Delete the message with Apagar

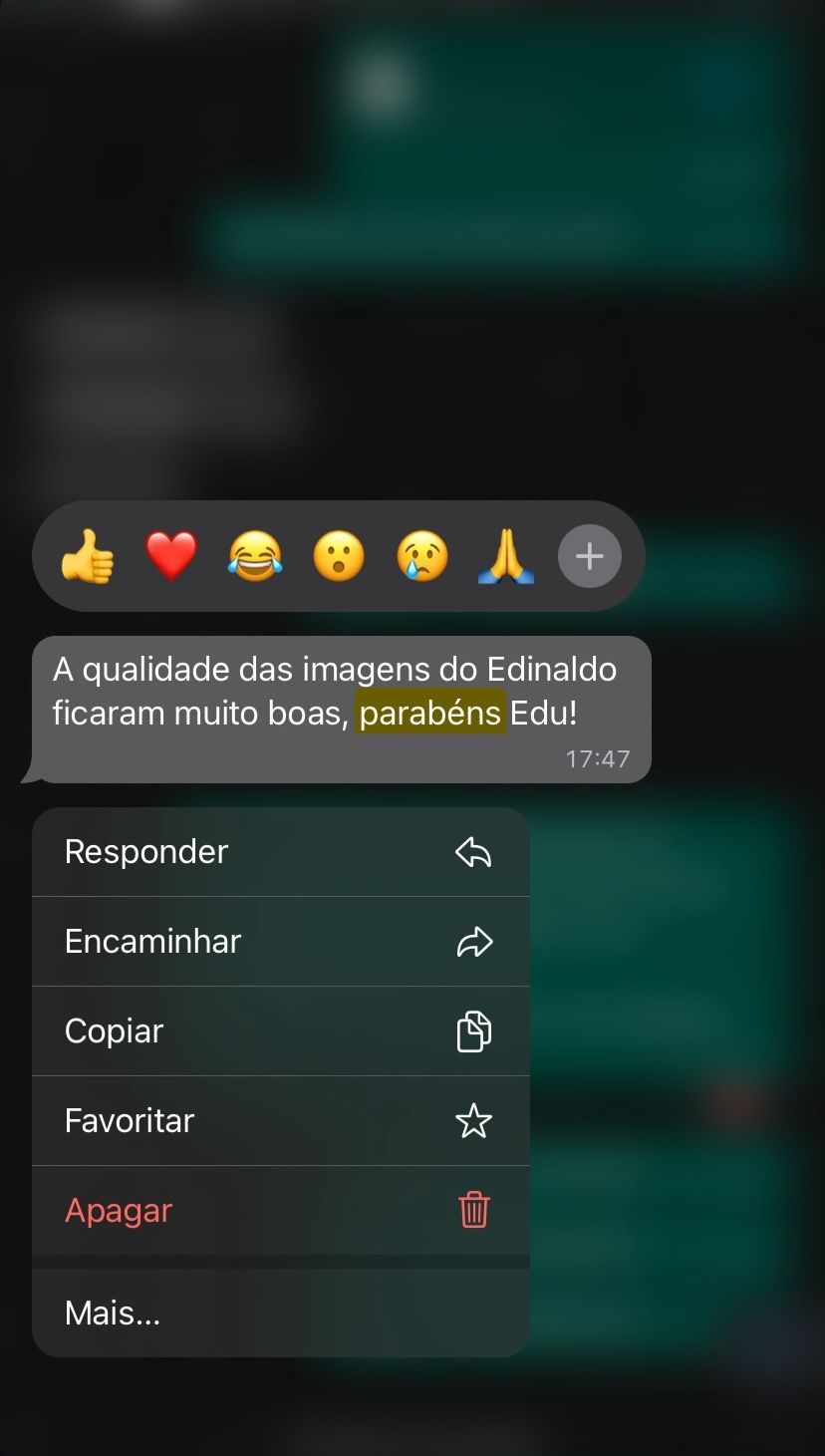tap(280, 1211)
